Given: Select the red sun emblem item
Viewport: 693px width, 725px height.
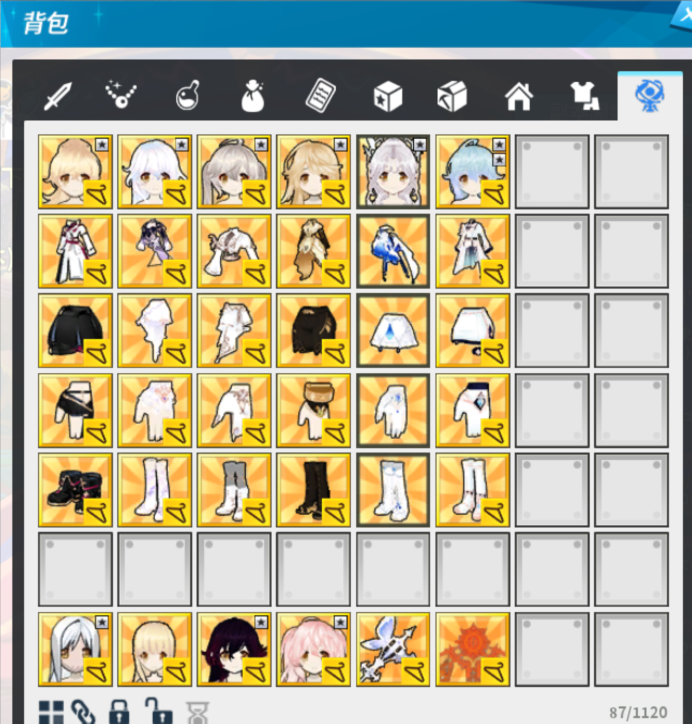Looking at the screenshot, I should pos(472,649).
